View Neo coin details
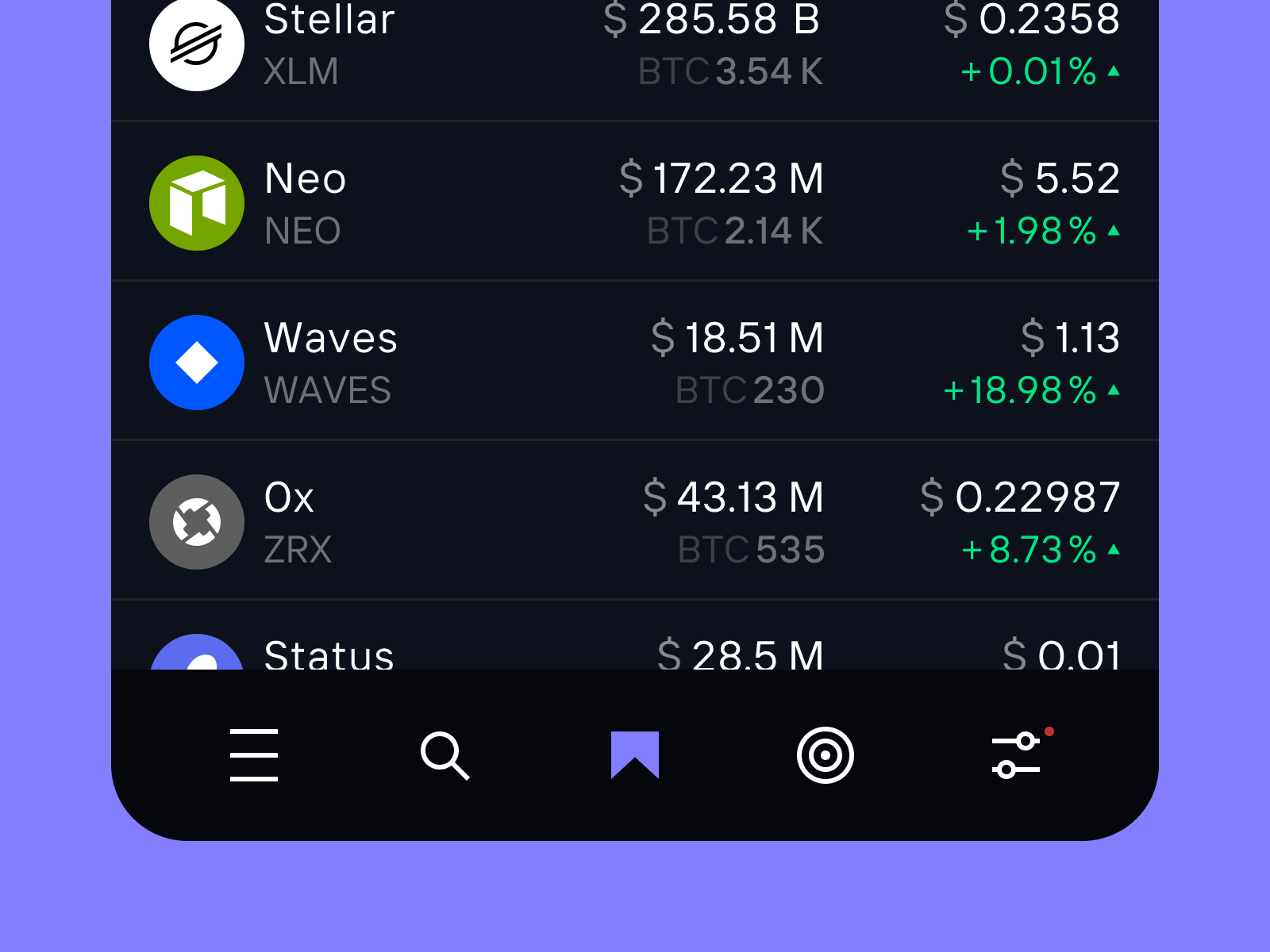 635,203
